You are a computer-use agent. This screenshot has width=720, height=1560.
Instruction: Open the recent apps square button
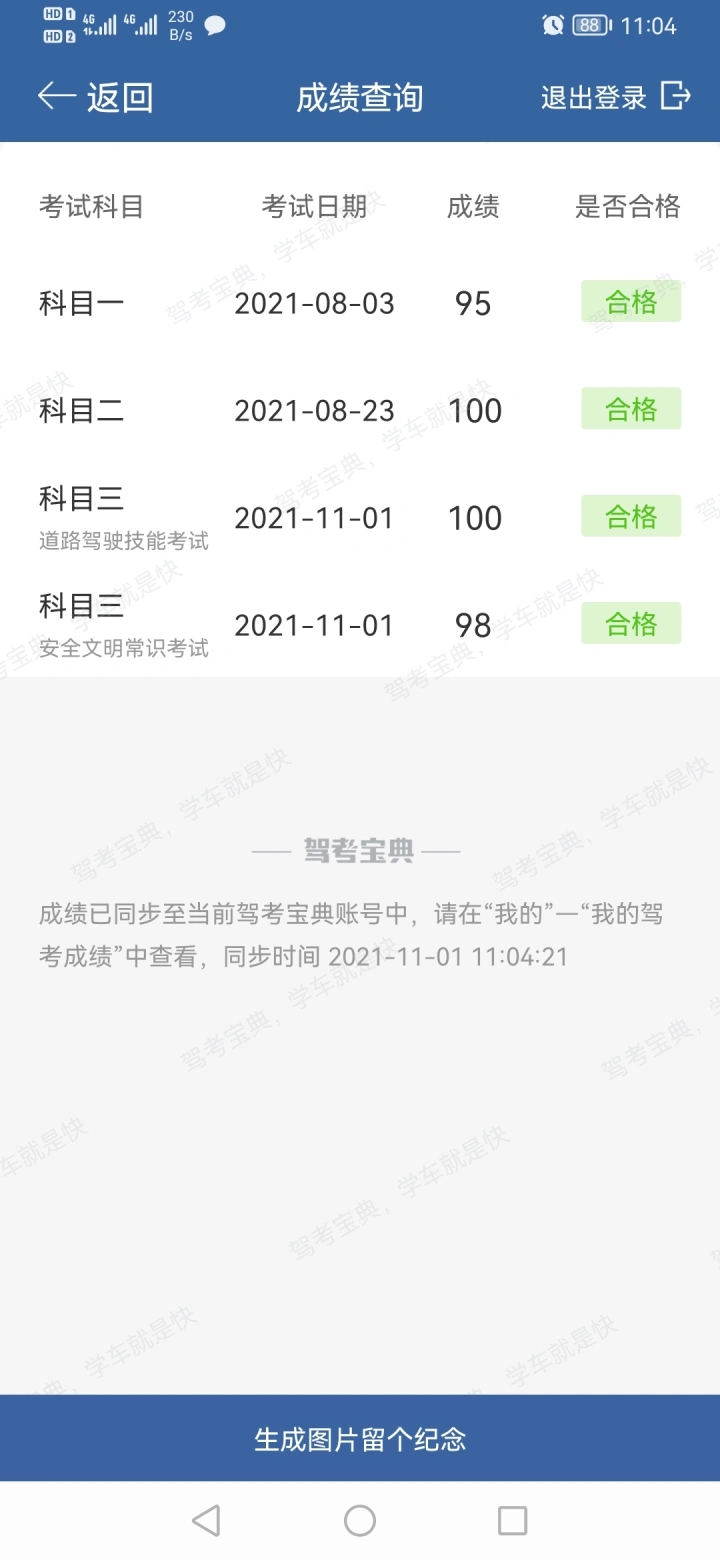(x=512, y=1521)
